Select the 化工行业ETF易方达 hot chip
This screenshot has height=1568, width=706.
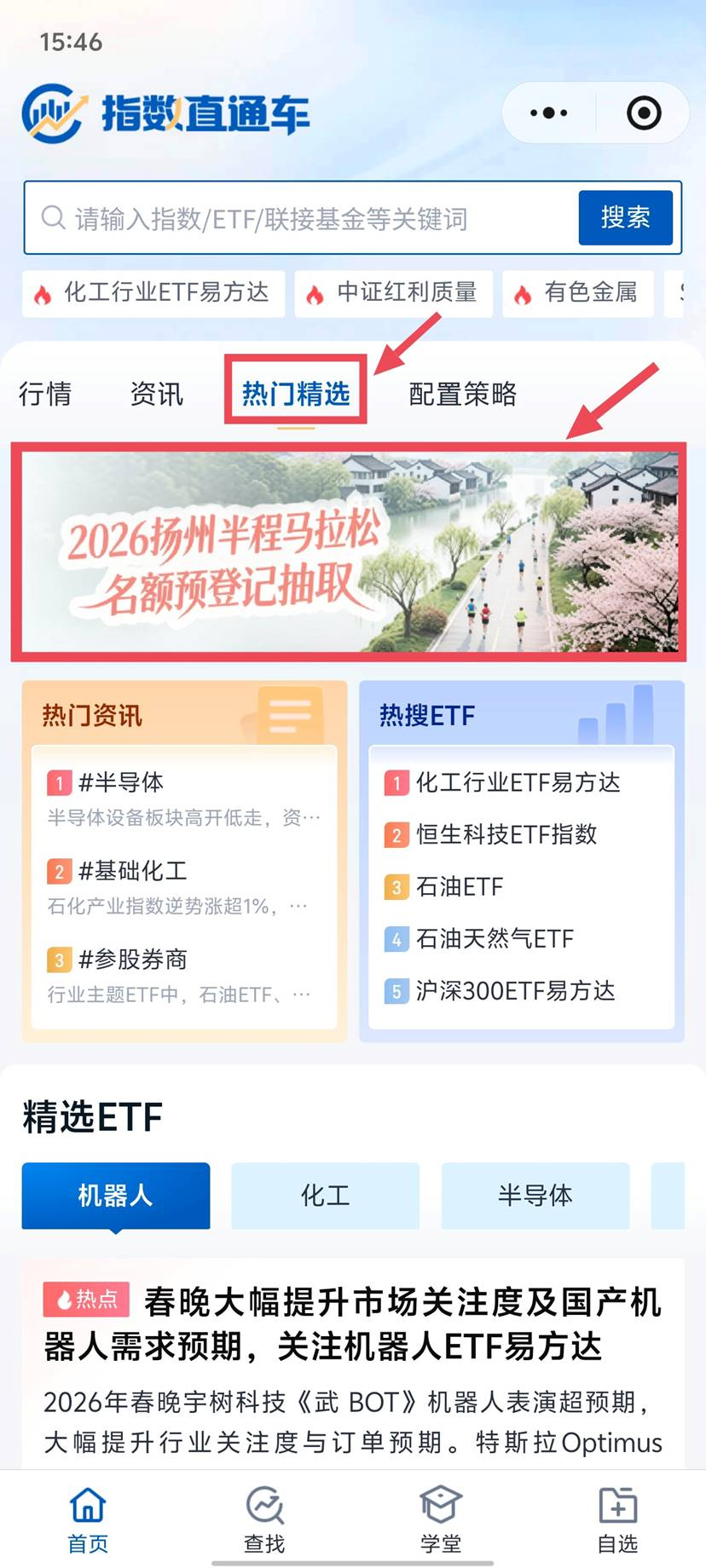tap(153, 293)
